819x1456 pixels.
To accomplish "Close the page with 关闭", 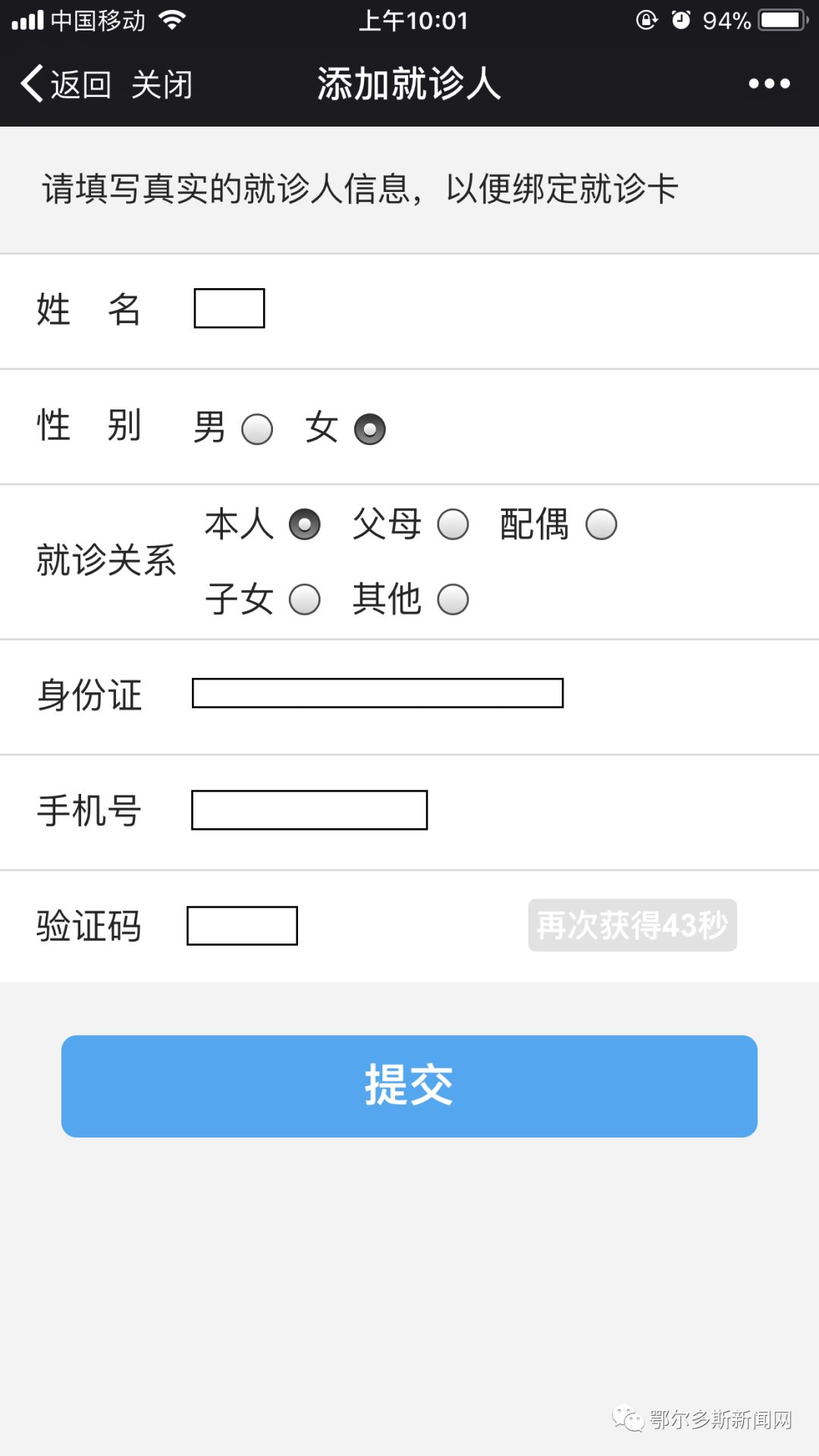I will coord(162,84).
